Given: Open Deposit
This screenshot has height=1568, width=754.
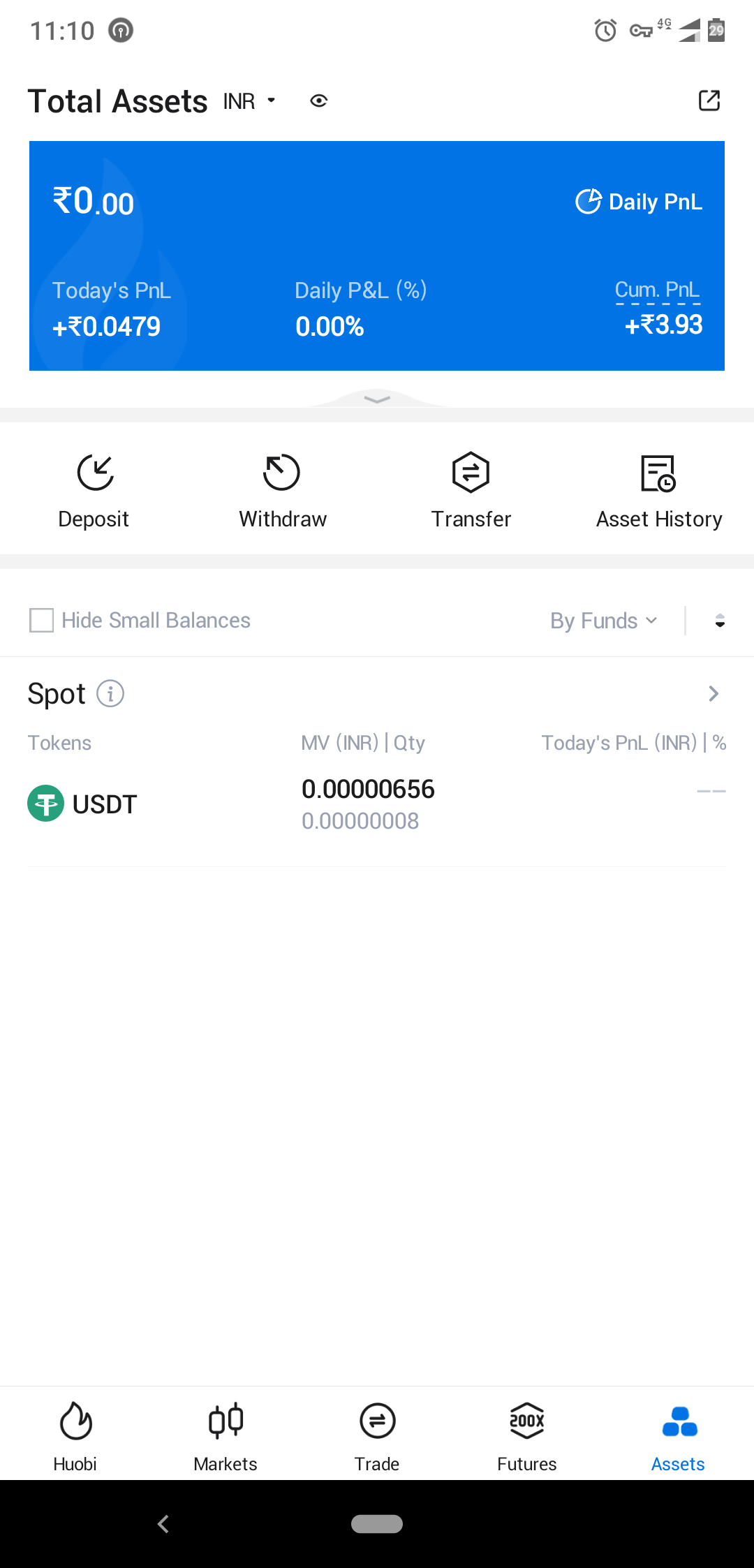Looking at the screenshot, I should tap(94, 490).
